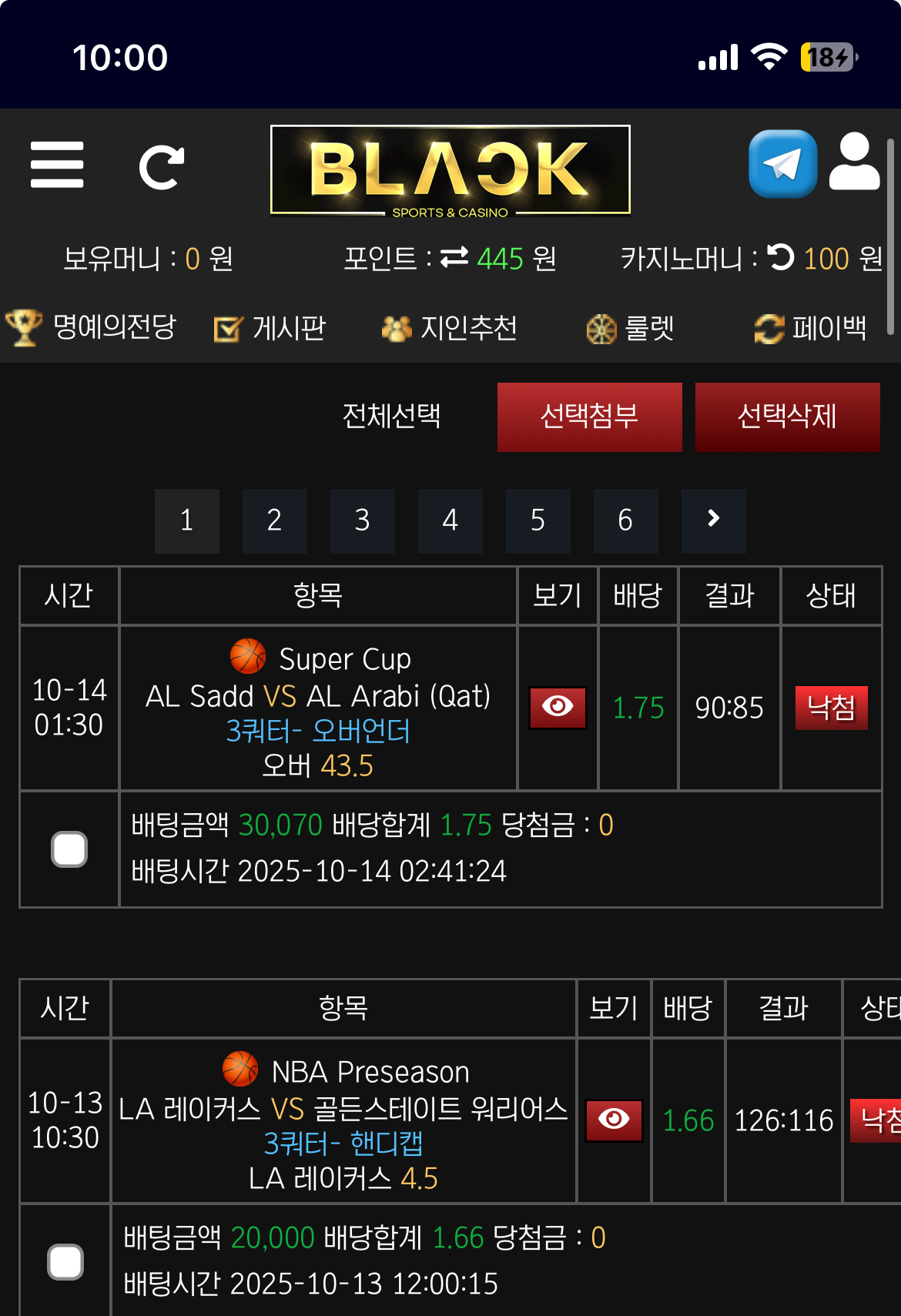Tap 전체선택 to select all bets
This screenshot has height=1316, width=901.
pos(392,417)
